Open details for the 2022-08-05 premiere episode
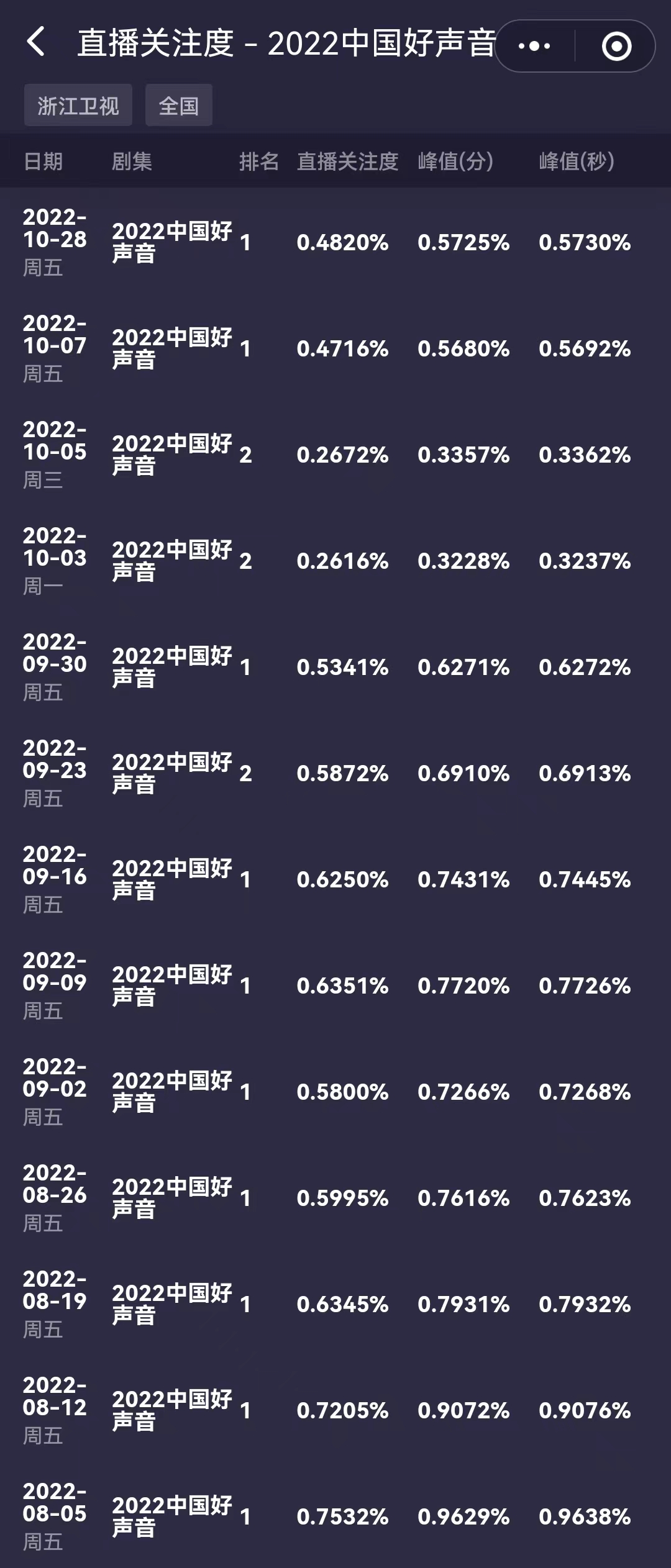 (x=335, y=1515)
